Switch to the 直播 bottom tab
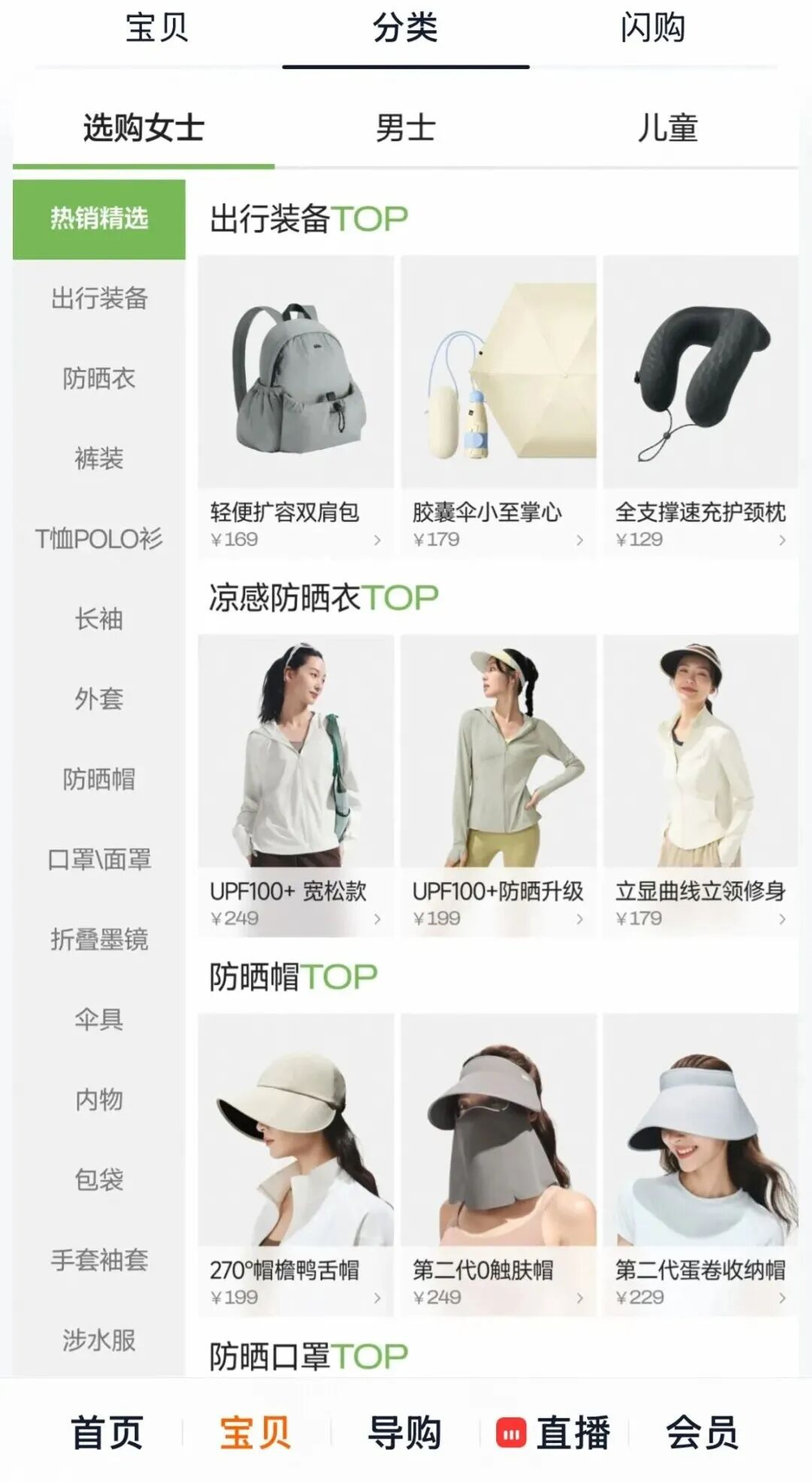 pos(553,1432)
